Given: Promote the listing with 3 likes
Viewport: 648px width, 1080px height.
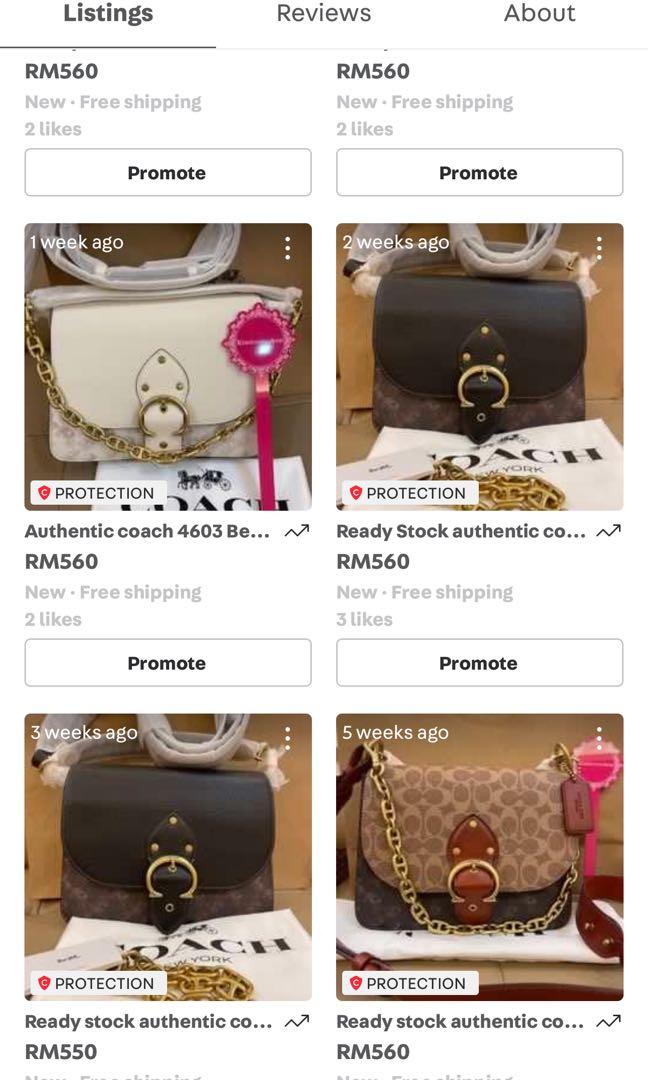Looking at the screenshot, I should point(479,663).
